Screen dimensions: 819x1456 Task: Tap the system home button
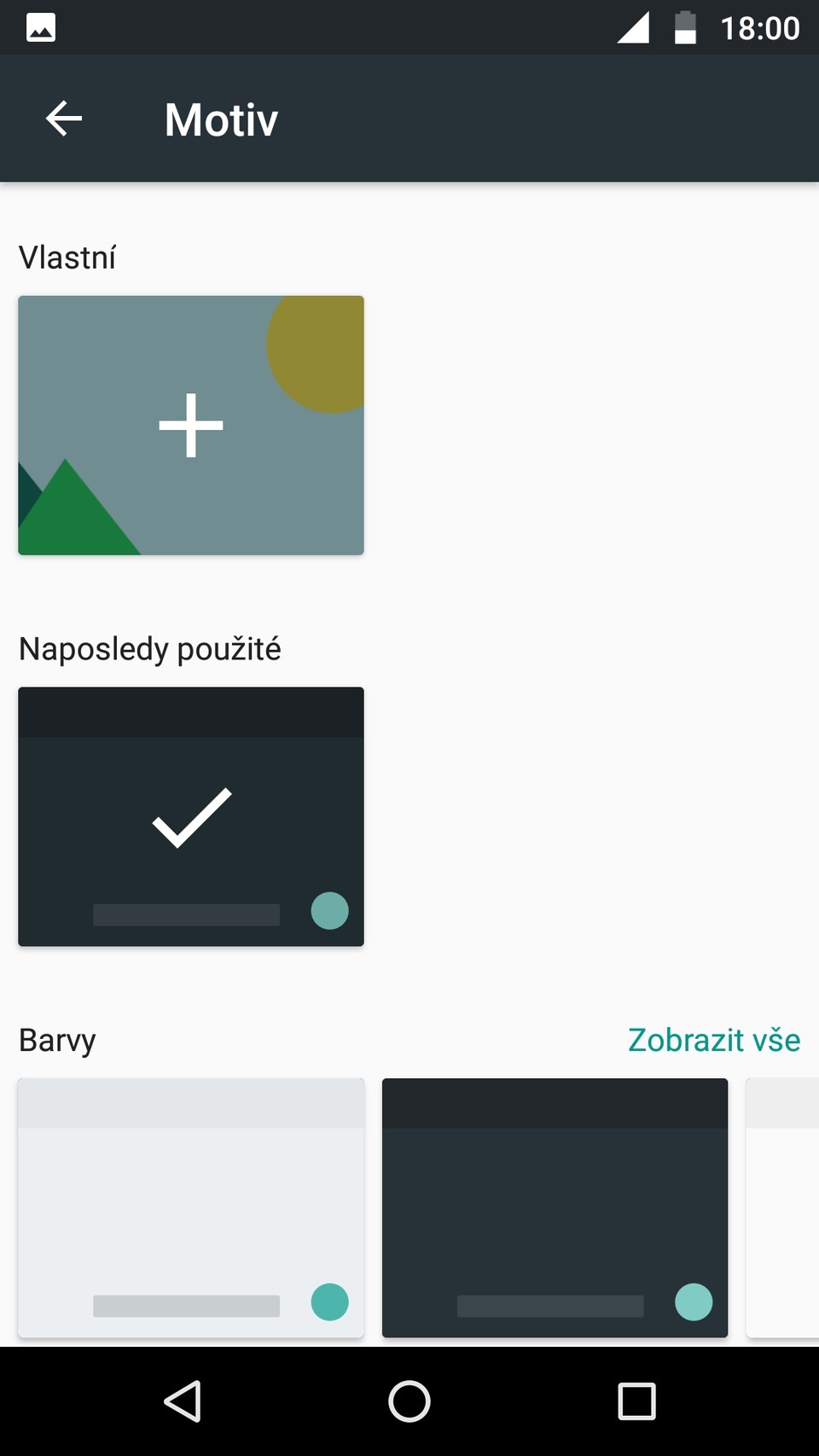click(409, 1401)
